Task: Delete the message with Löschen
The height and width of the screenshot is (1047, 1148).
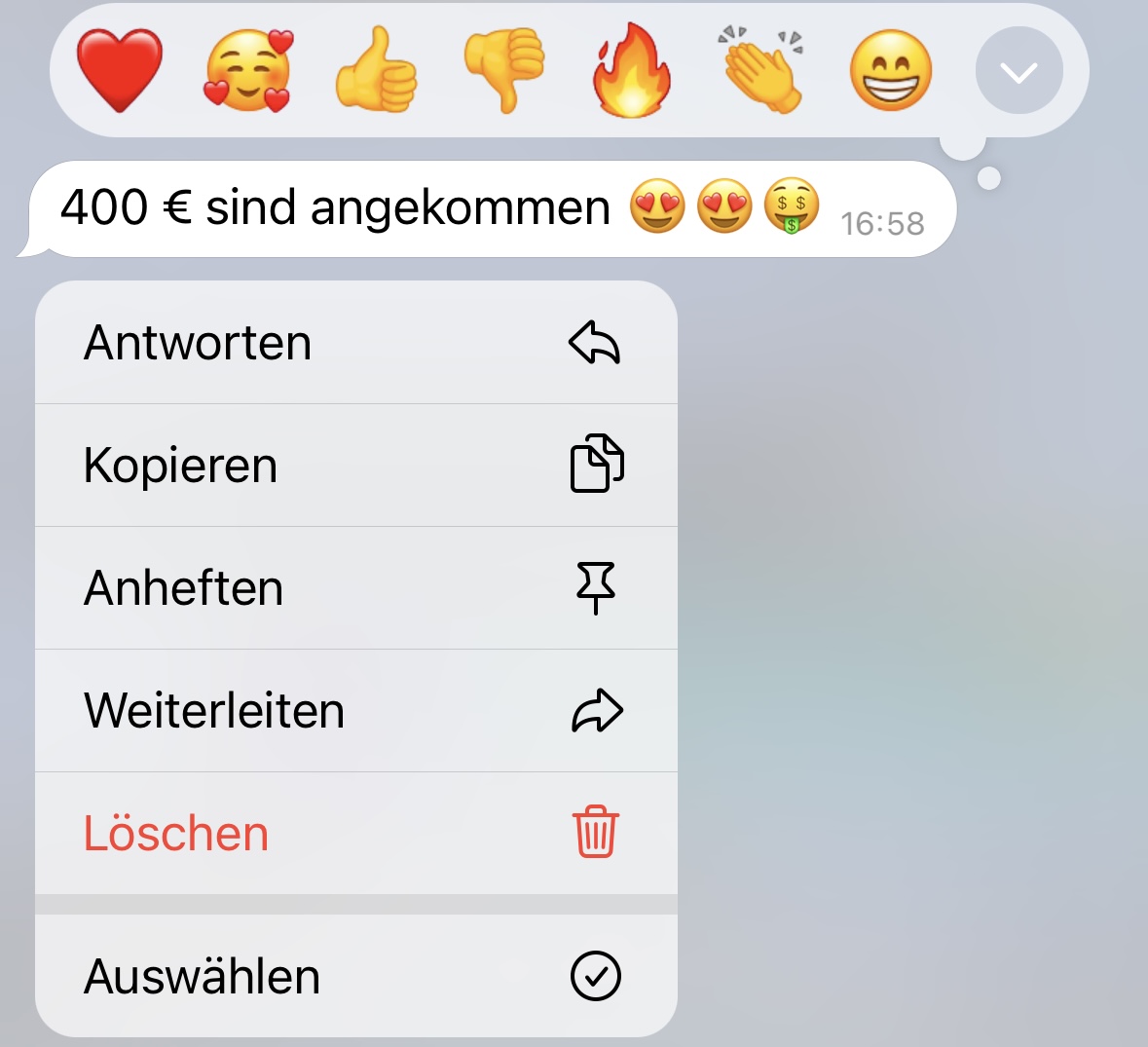Action: 355,834
